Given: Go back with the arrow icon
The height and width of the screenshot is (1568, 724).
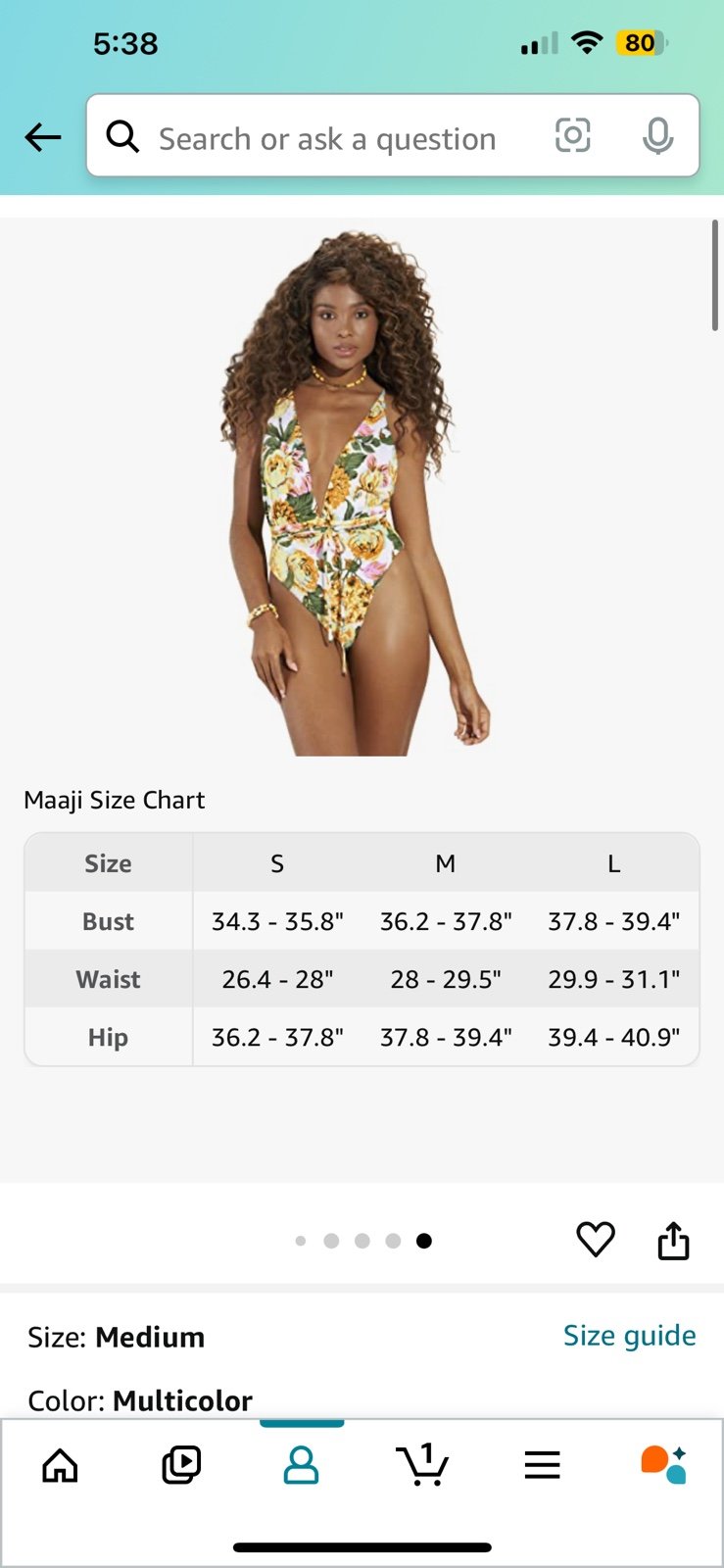Looking at the screenshot, I should click(x=43, y=137).
